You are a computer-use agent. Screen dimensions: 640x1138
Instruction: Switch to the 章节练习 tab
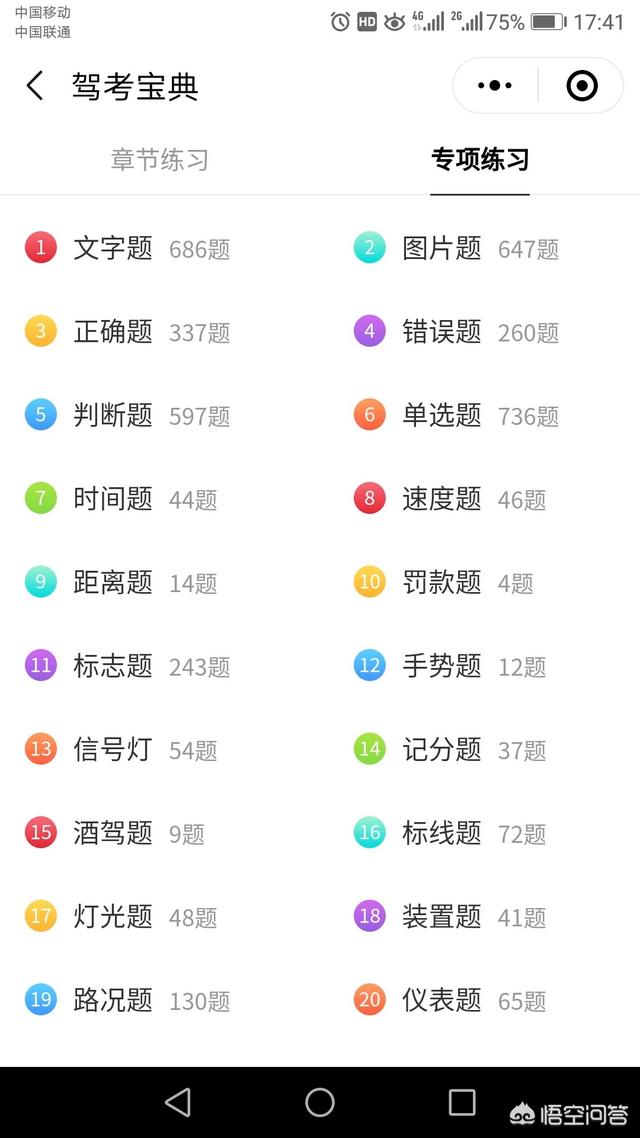click(x=160, y=160)
